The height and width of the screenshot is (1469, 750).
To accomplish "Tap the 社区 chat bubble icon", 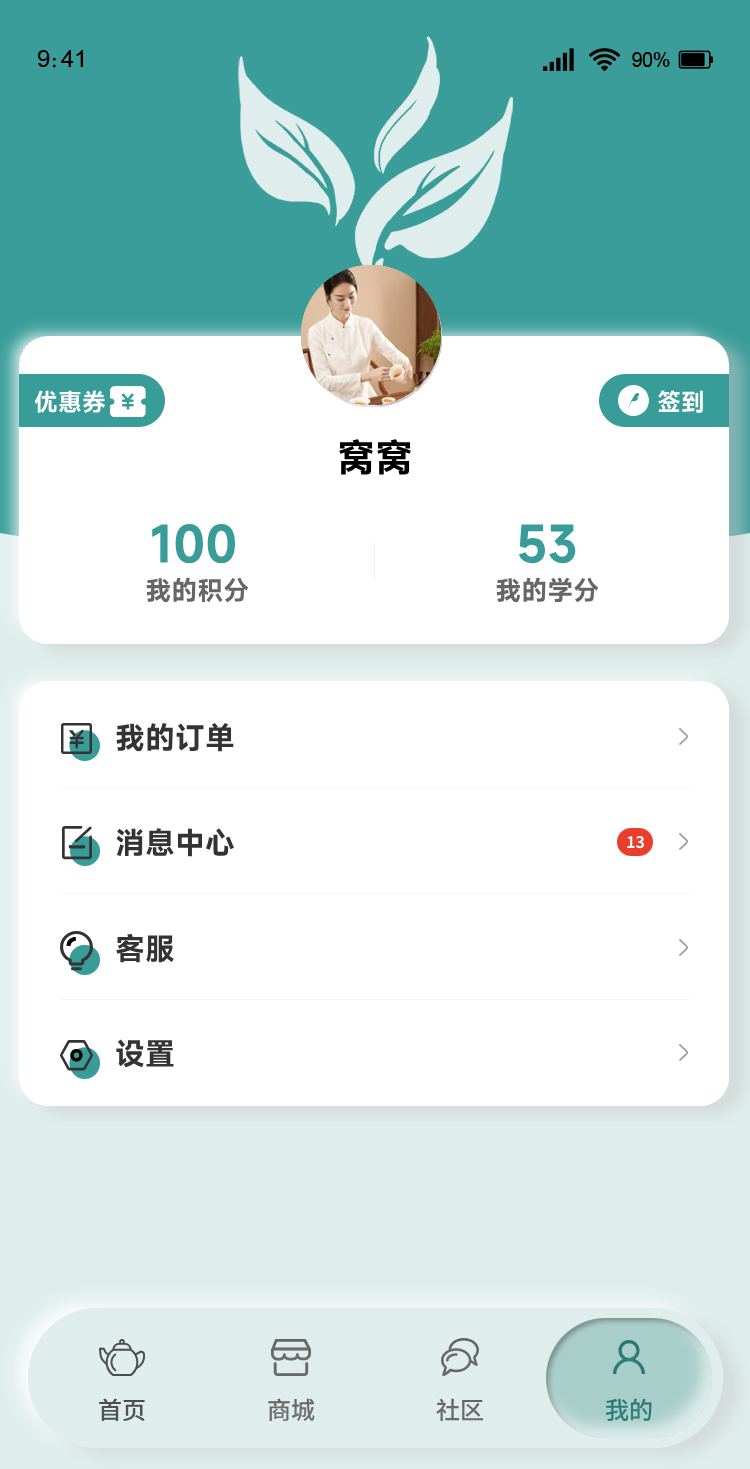I will pyautogui.click(x=459, y=1357).
